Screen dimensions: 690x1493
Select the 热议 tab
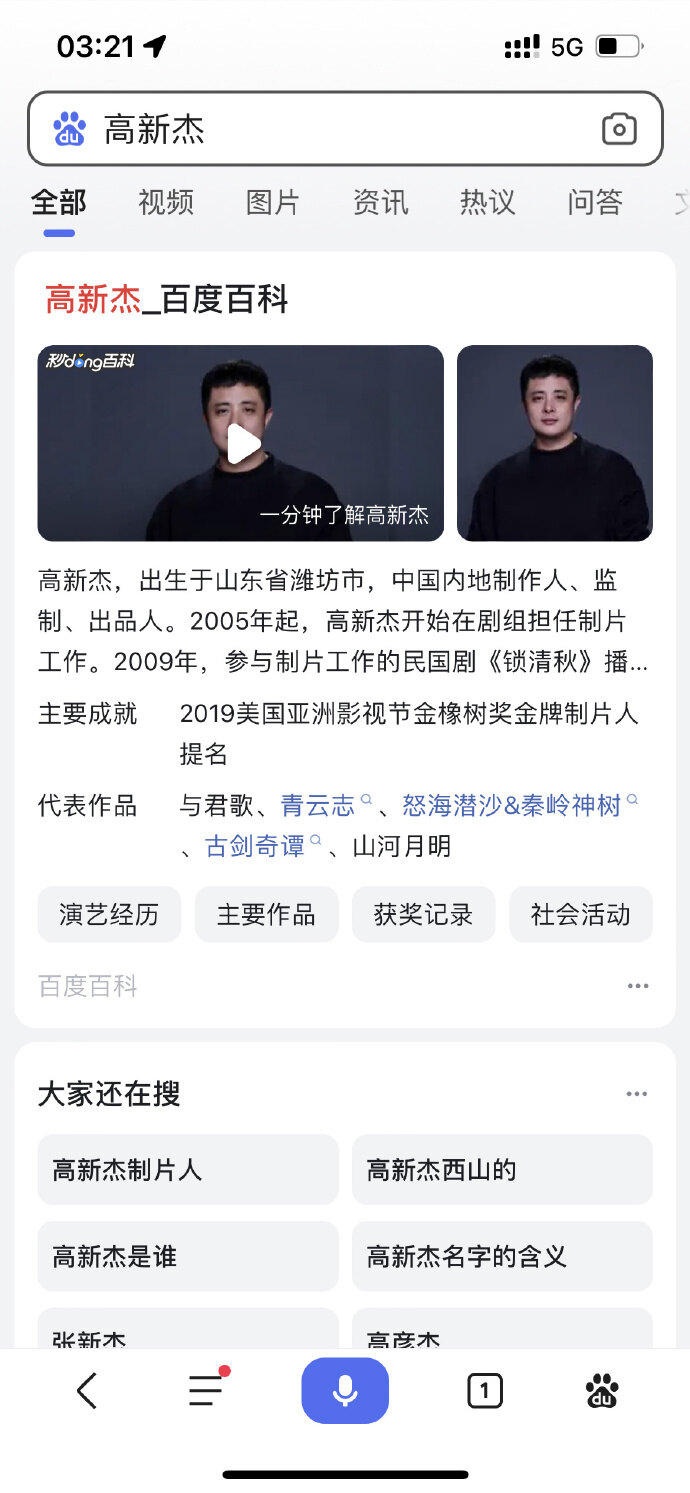(x=487, y=202)
